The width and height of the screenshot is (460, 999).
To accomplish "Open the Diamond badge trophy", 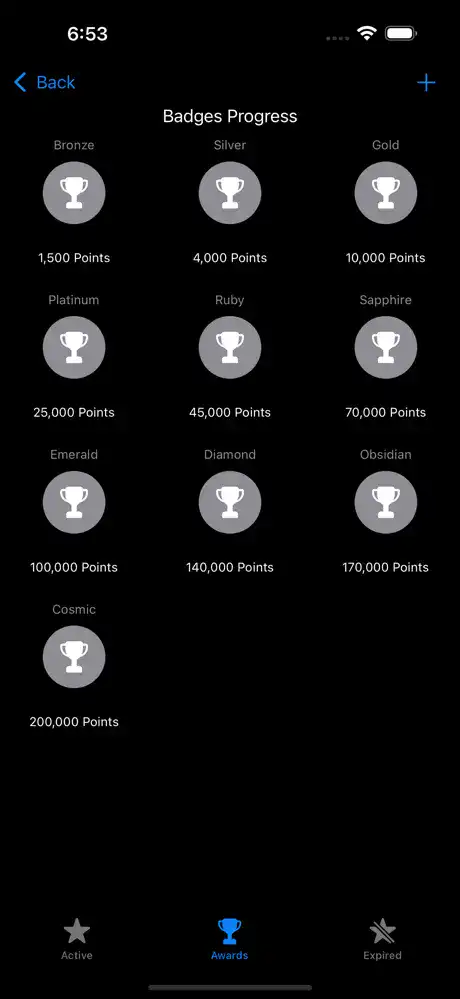I will click(230, 502).
